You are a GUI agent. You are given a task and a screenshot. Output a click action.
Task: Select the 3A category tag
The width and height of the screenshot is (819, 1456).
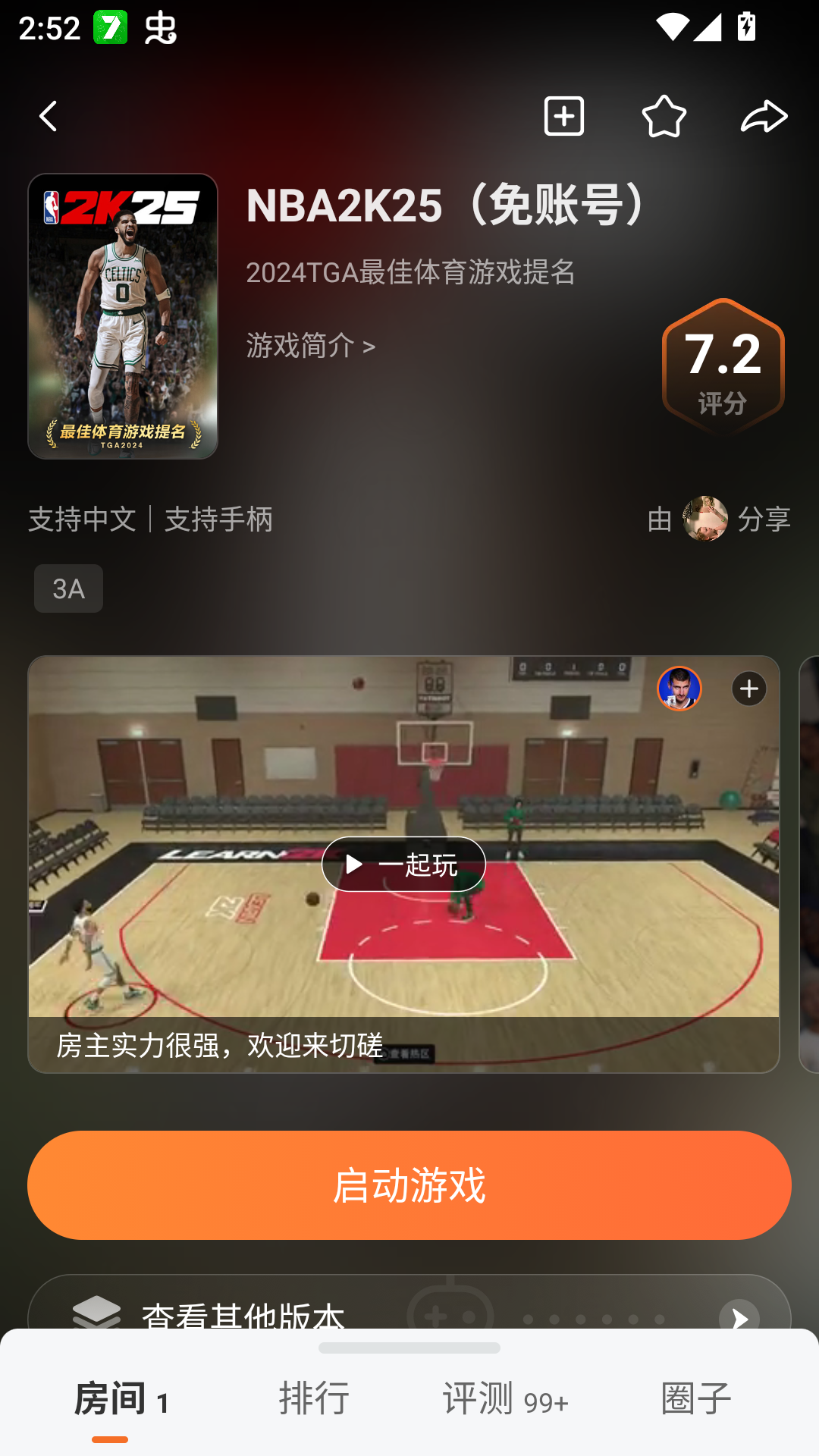[68, 588]
